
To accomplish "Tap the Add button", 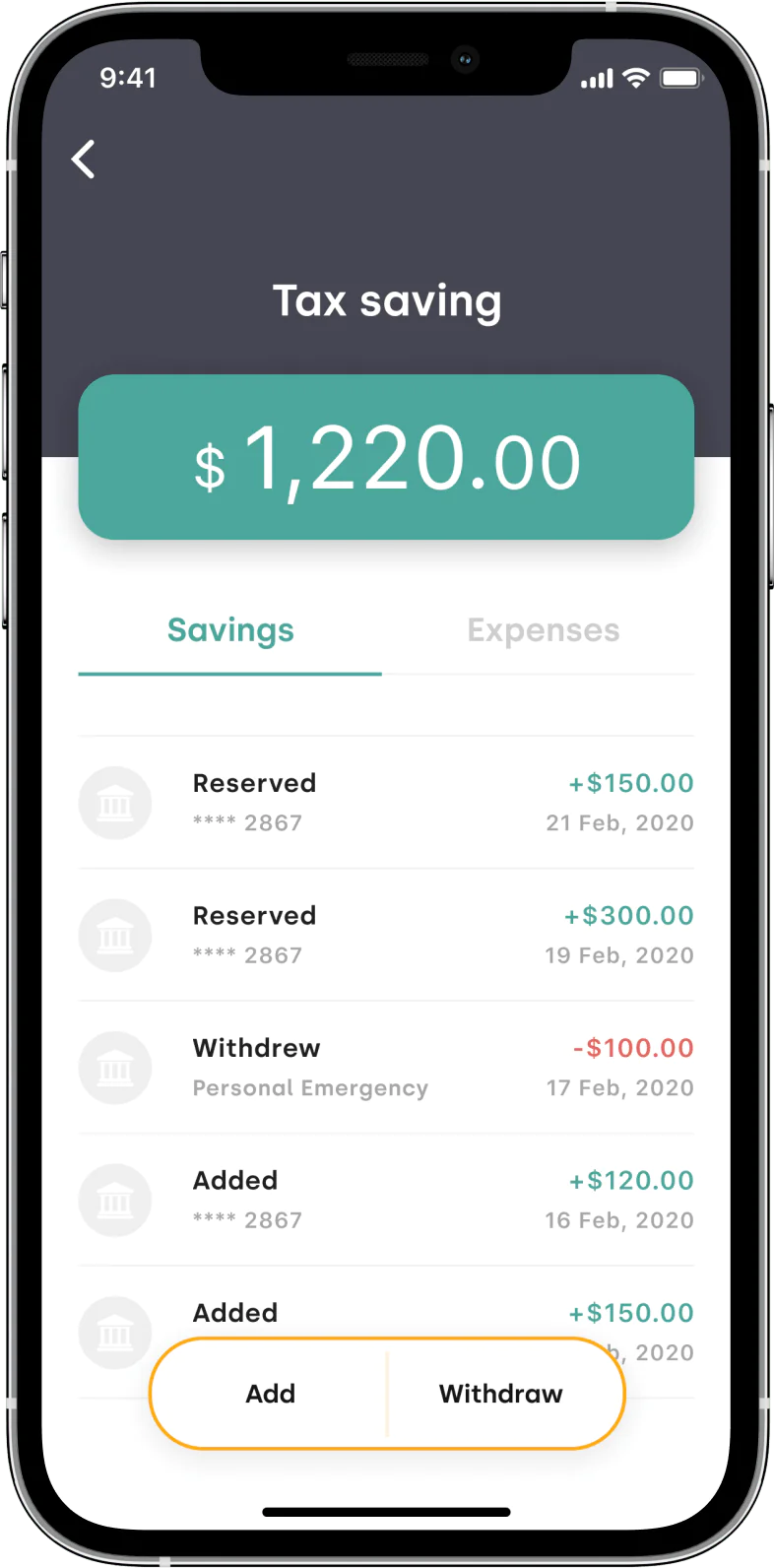I will click(270, 1394).
